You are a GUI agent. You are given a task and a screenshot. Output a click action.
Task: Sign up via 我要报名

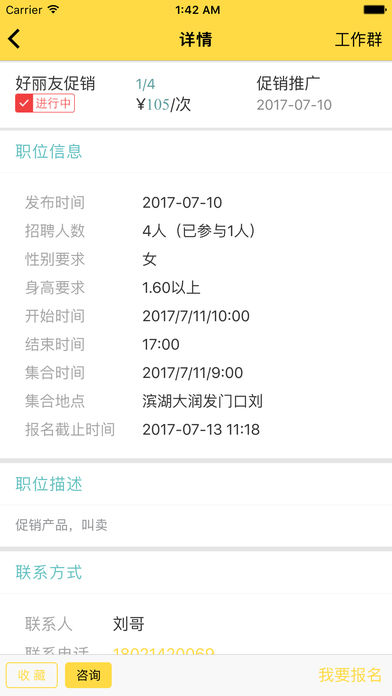[350, 675]
